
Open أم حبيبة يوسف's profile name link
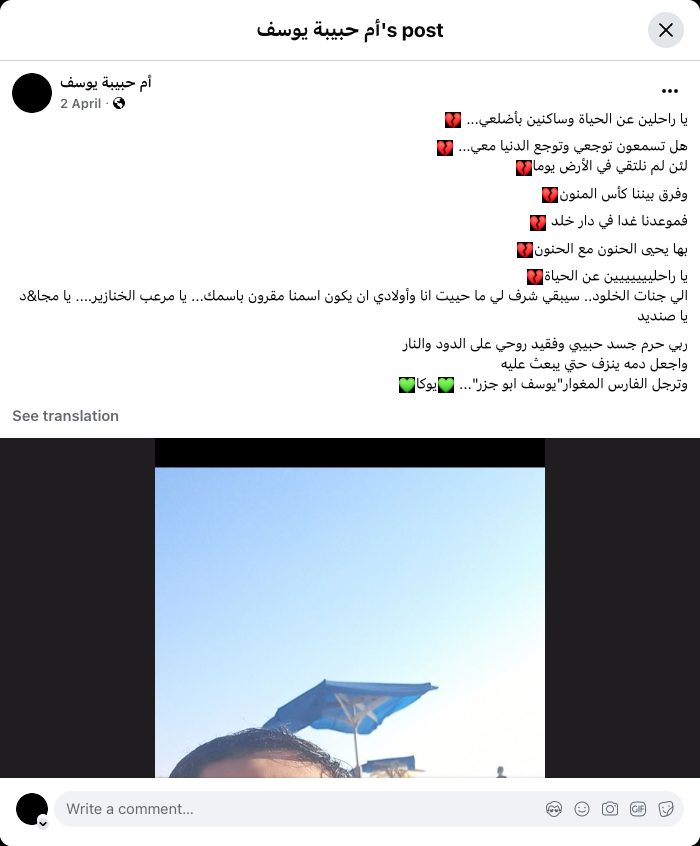click(x=106, y=83)
